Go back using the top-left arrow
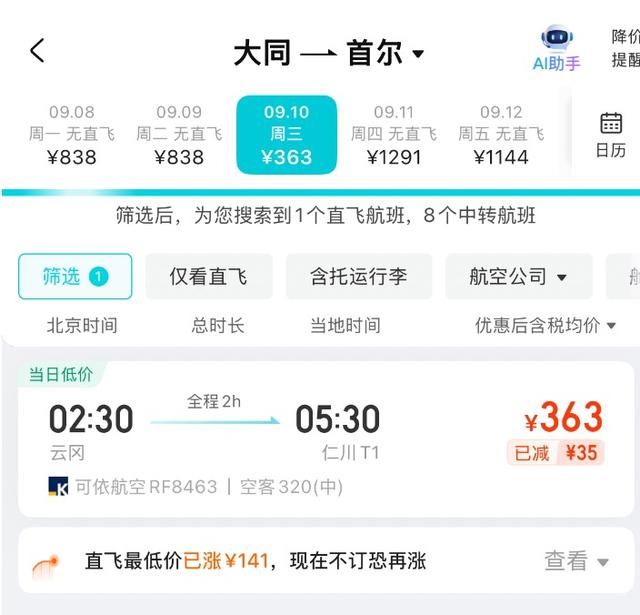This screenshot has width=640, height=615. tap(37, 51)
